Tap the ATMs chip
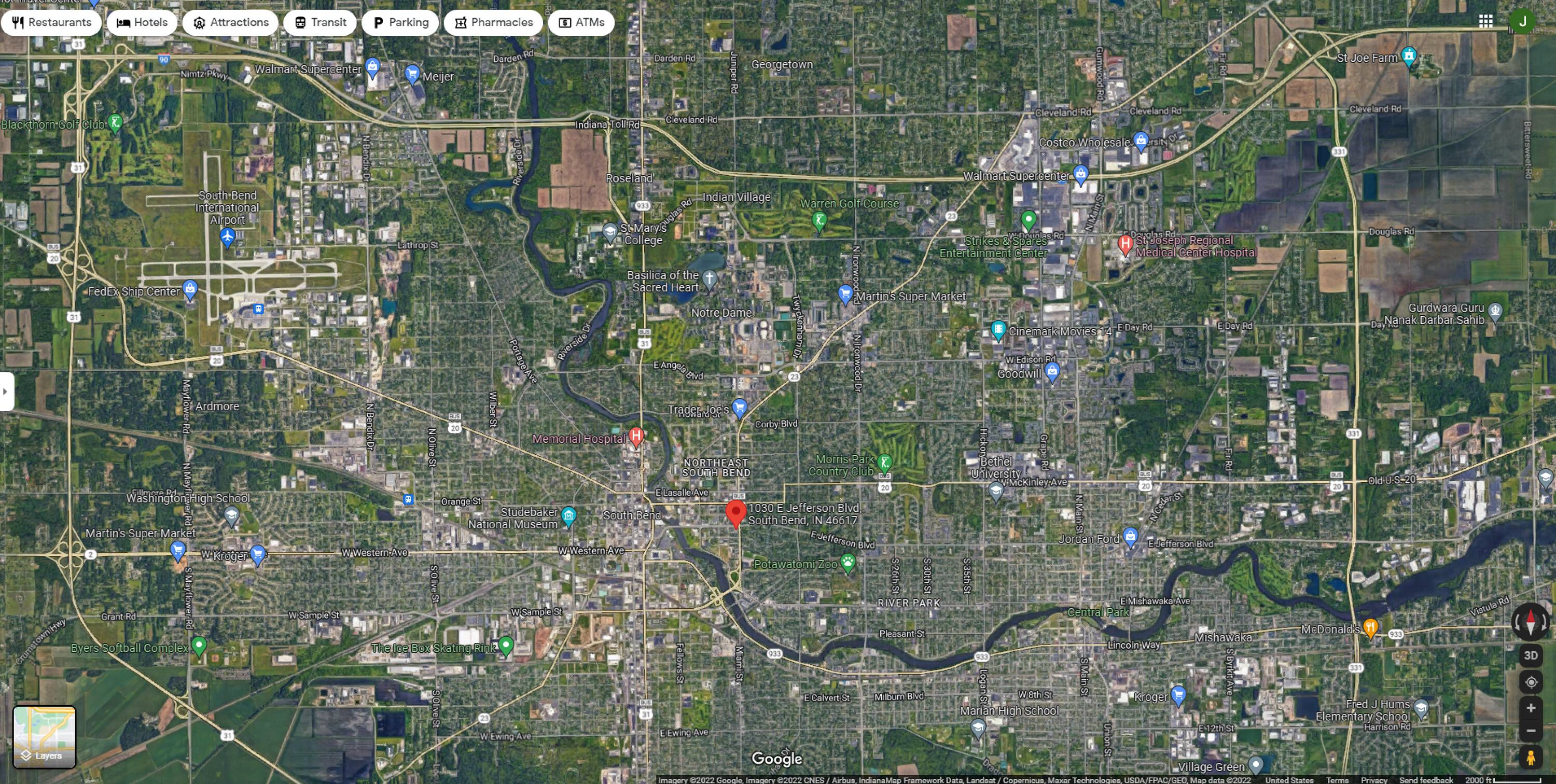1556x784 pixels. [x=581, y=23]
